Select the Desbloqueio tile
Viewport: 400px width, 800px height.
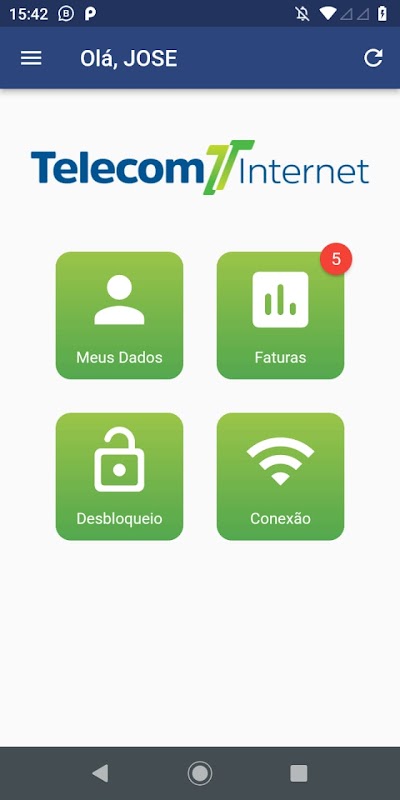pyautogui.click(x=119, y=477)
